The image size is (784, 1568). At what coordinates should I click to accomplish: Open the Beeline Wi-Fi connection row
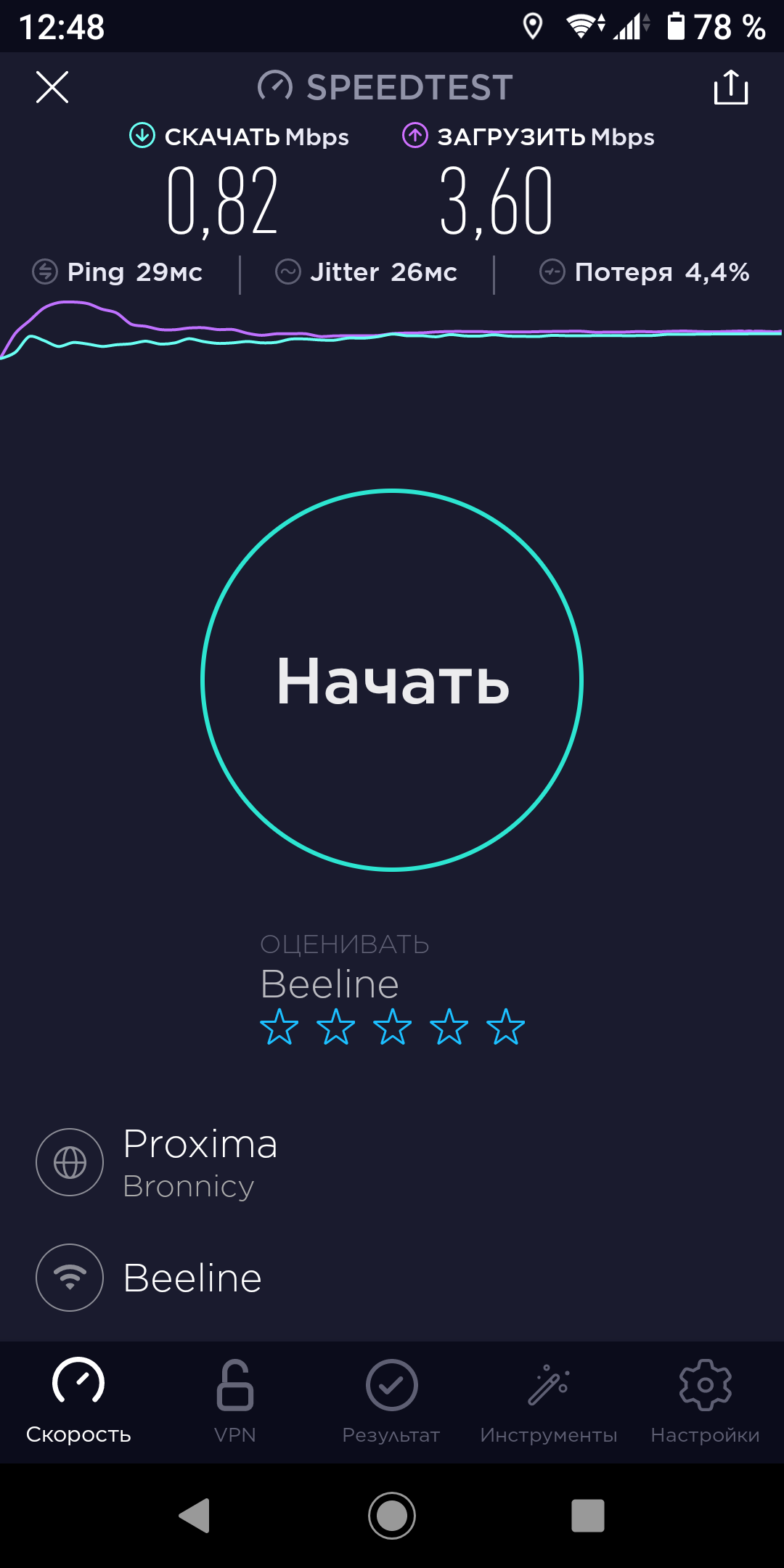pyautogui.click(x=392, y=1278)
